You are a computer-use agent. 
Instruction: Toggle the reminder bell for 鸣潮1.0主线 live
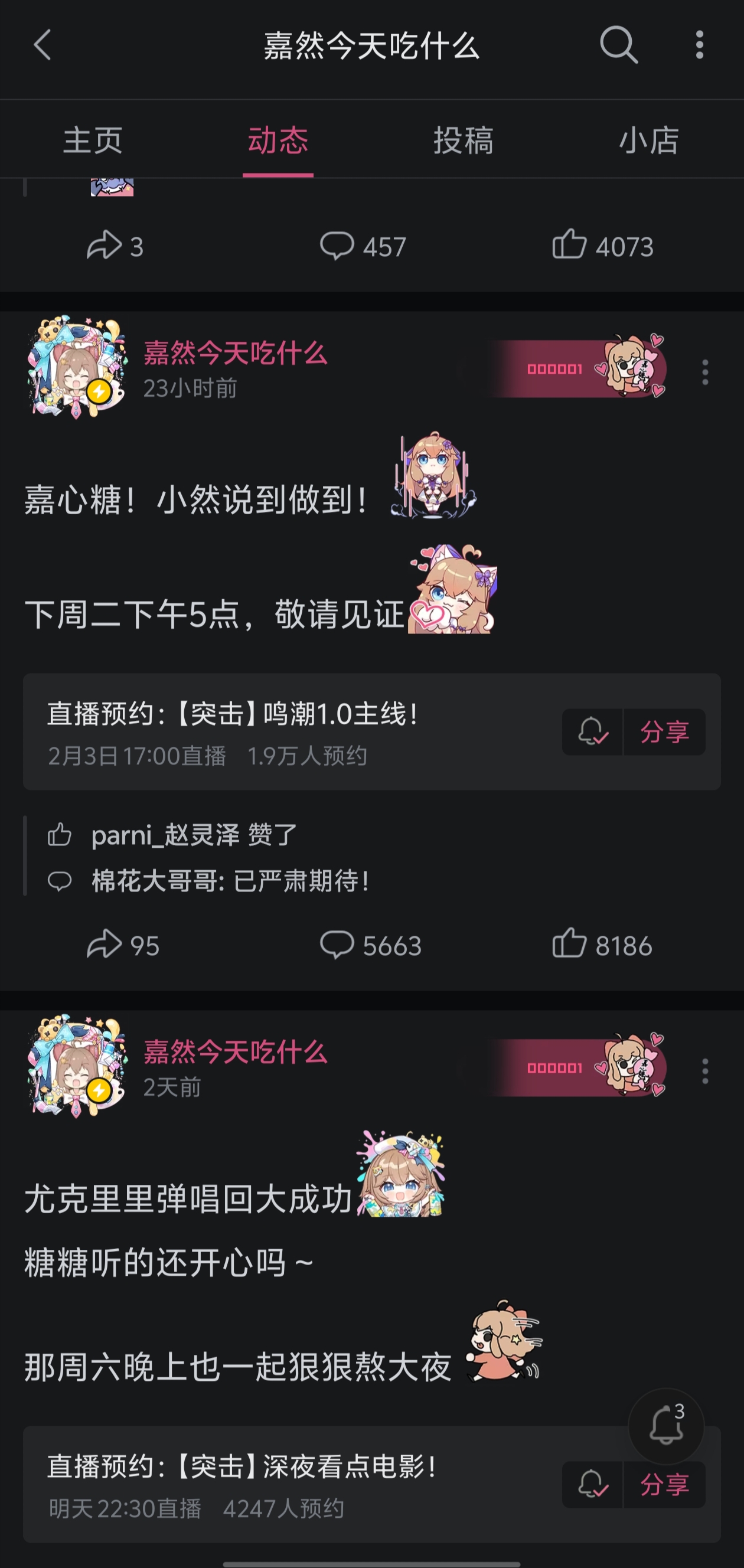click(592, 731)
